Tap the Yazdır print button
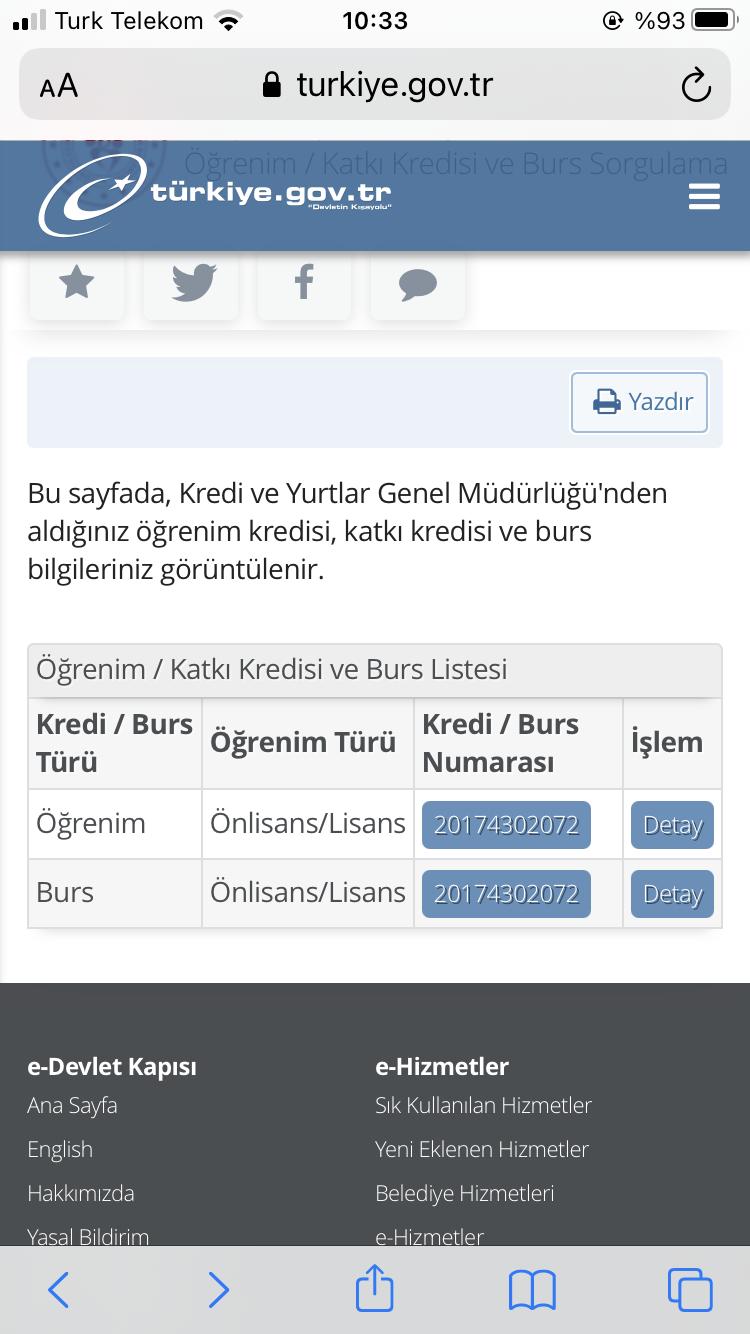 pos(640,402)
